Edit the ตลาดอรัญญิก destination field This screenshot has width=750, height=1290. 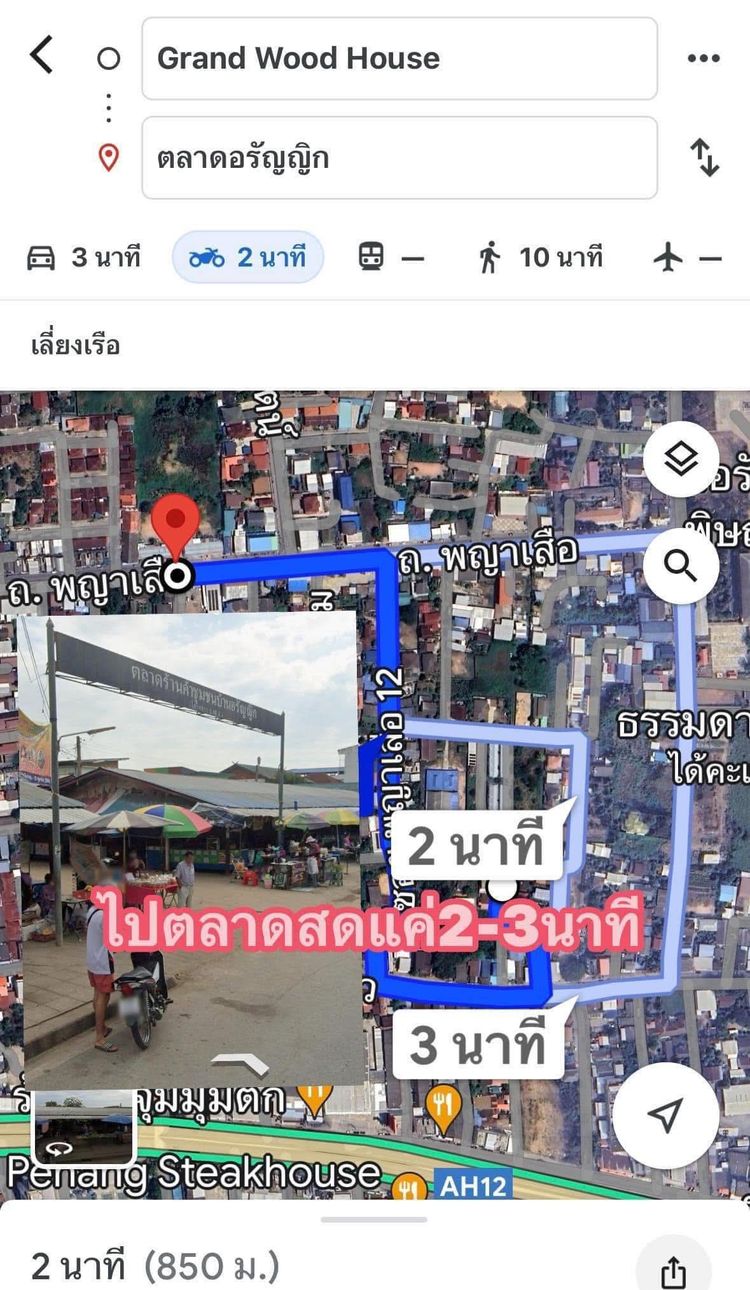point(399,158)
